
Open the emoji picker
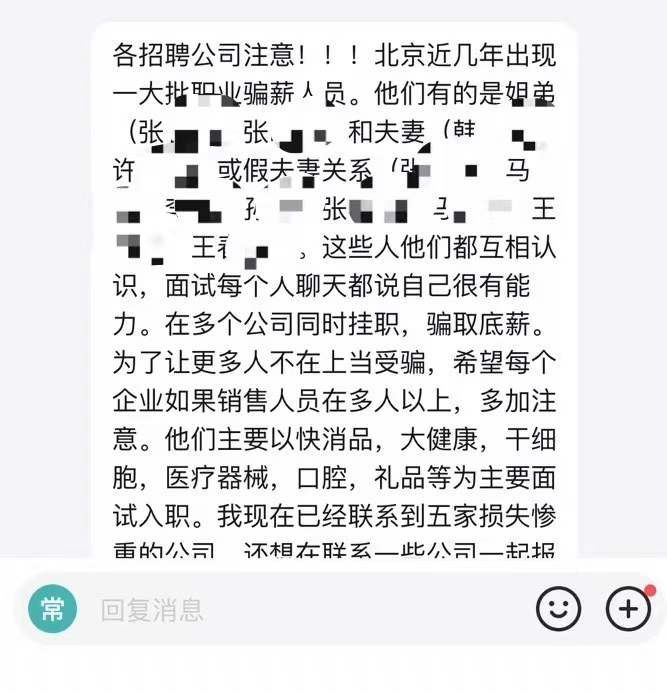[558, 607]
